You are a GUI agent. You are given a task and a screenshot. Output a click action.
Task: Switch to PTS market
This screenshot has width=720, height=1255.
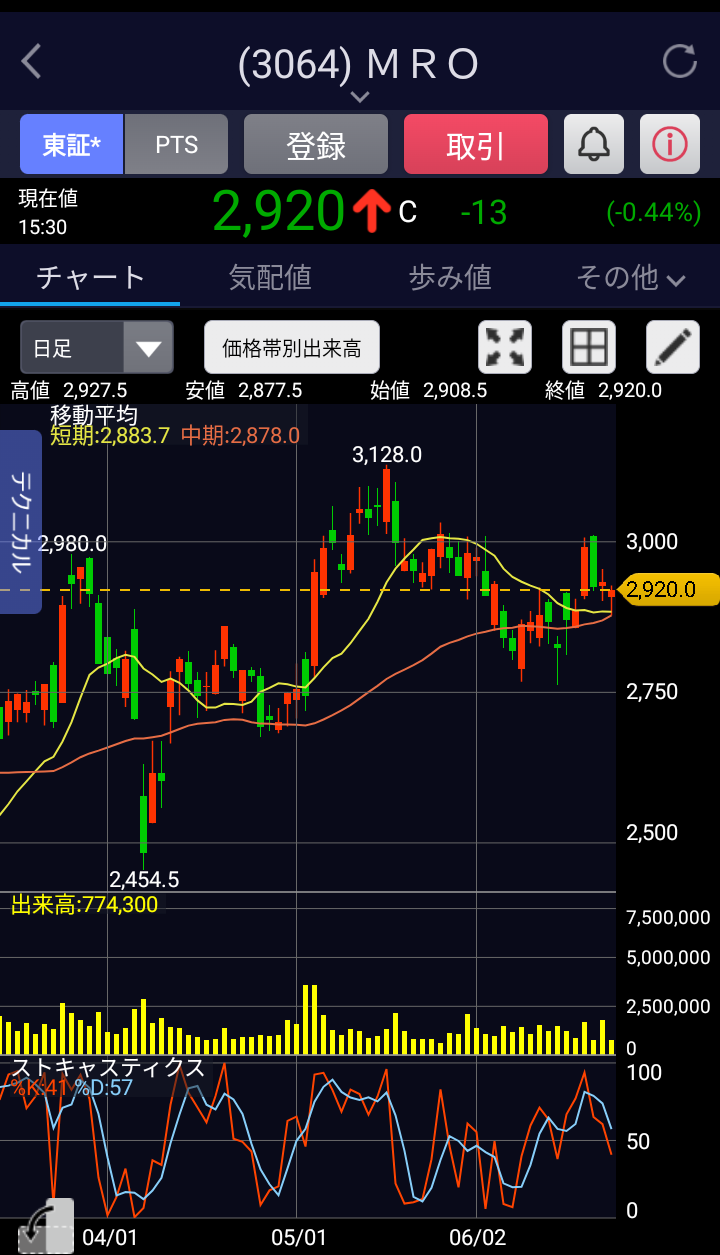point(177,145)
